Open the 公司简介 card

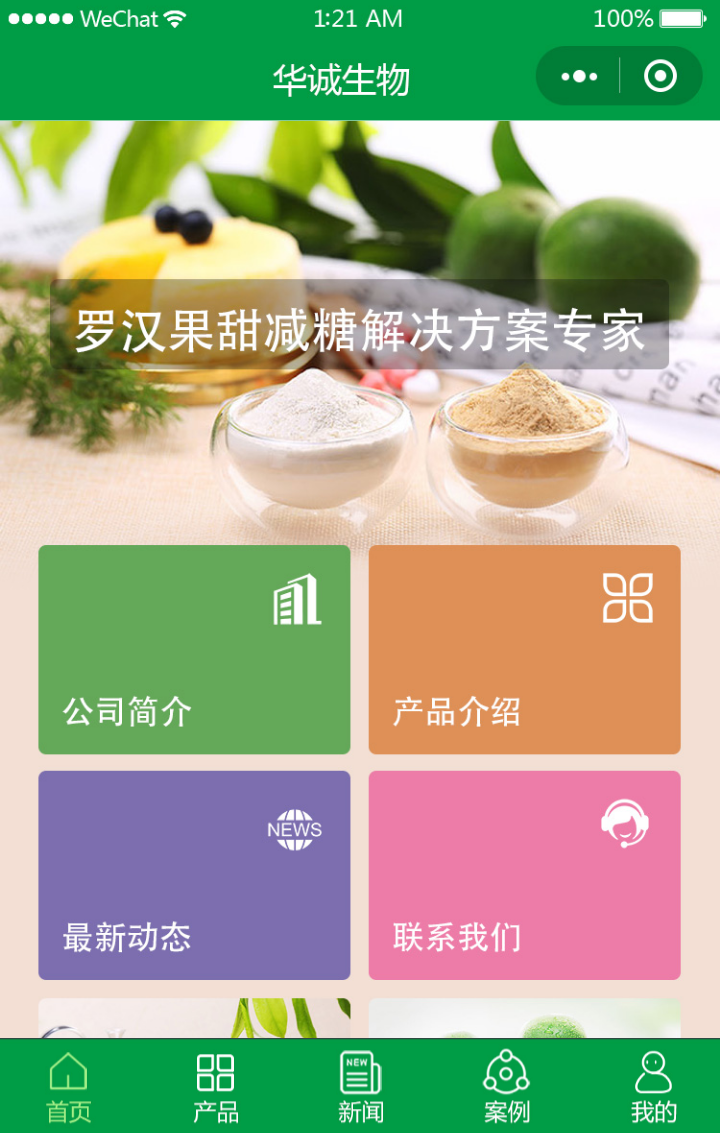pyautogui.click(x=194, y=649)
